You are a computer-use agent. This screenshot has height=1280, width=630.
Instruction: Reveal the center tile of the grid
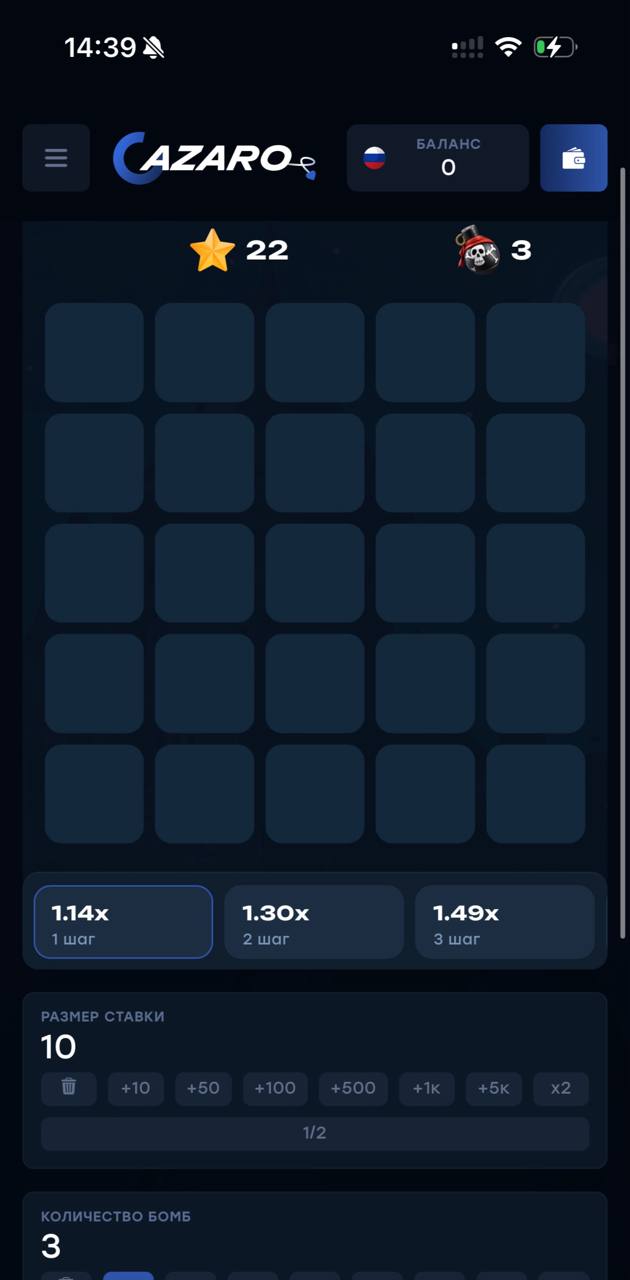(x=315, y=573)
